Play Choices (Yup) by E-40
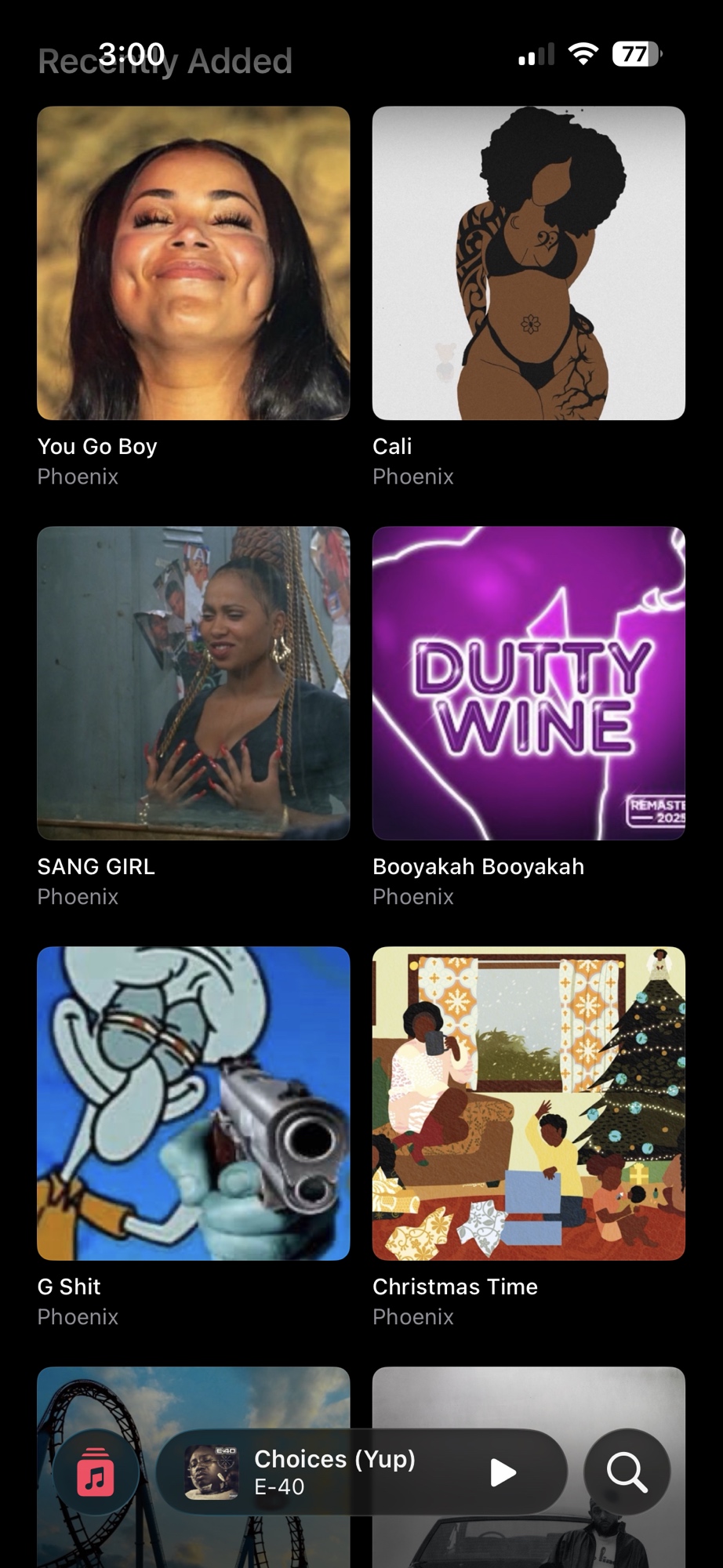This screenshot has height=1568, width=723. (x=503, y=1472)
